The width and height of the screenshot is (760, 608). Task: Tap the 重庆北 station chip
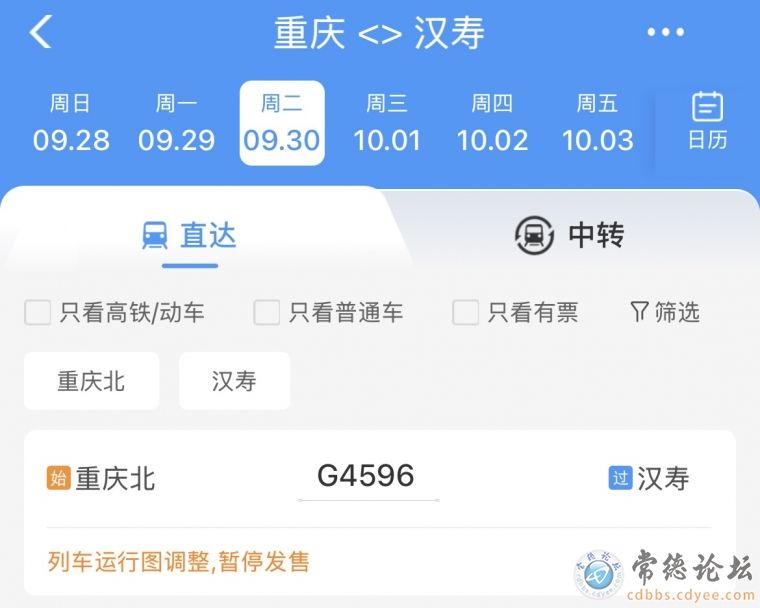click(x=91, y=381)
